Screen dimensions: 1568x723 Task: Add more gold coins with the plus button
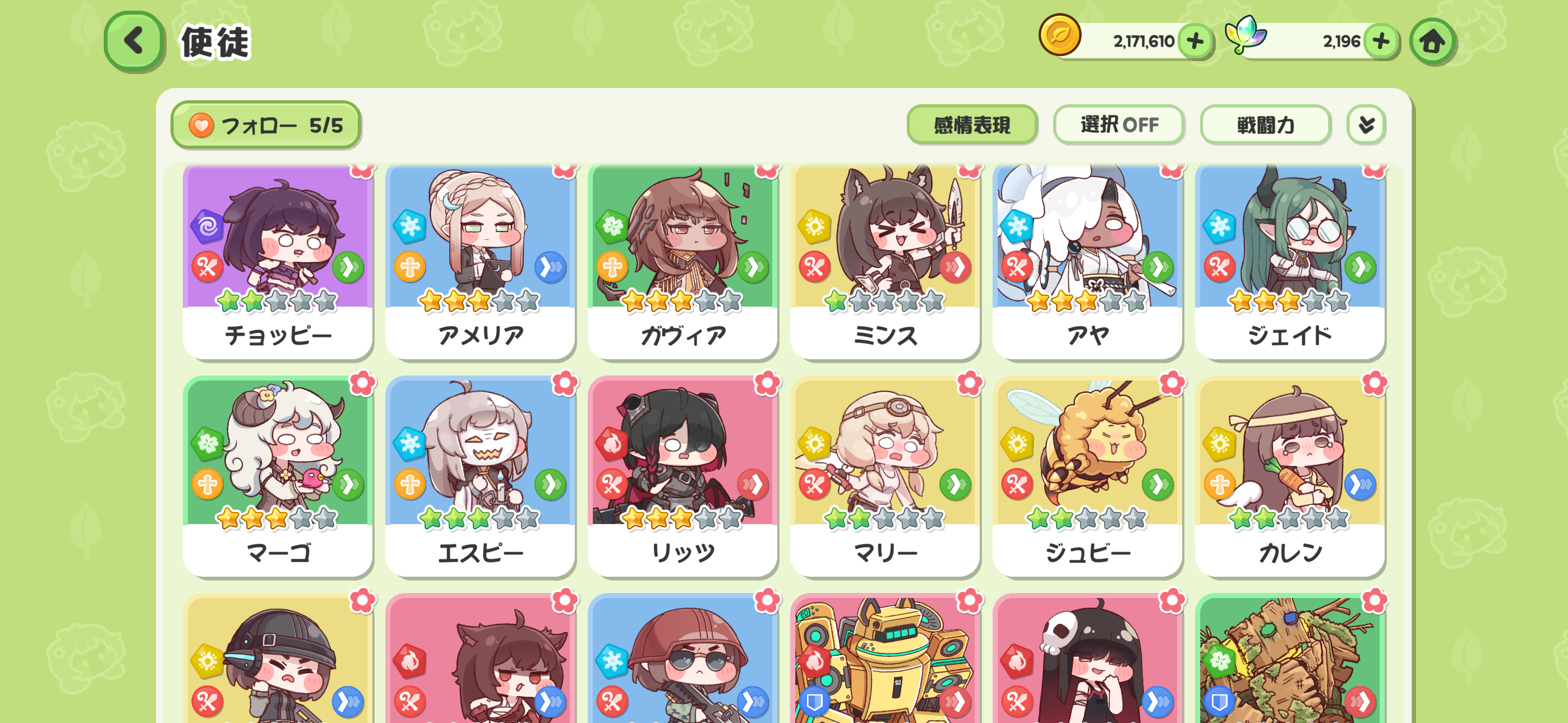tap(1195, 41)
